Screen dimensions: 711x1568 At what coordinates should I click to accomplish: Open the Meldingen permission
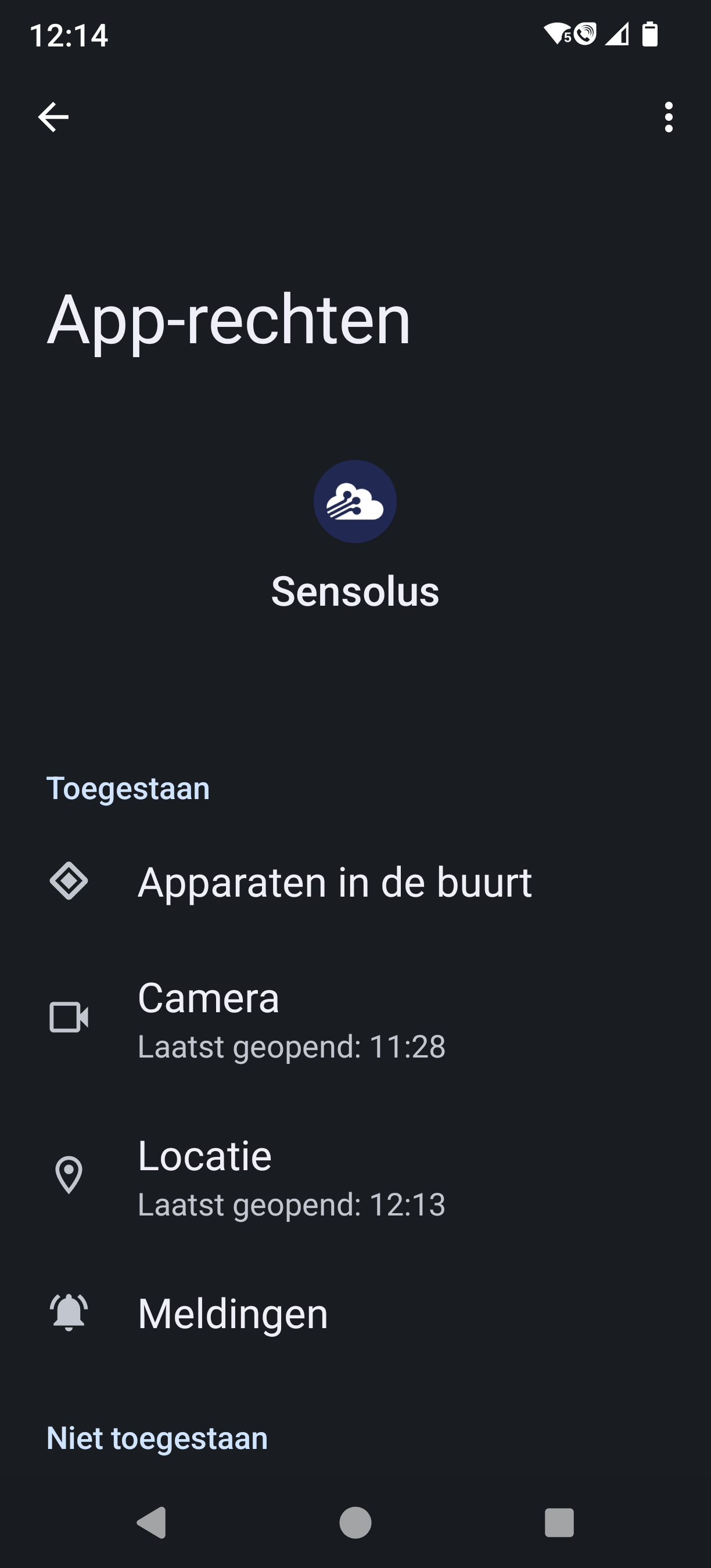[x=355, y=1314]
